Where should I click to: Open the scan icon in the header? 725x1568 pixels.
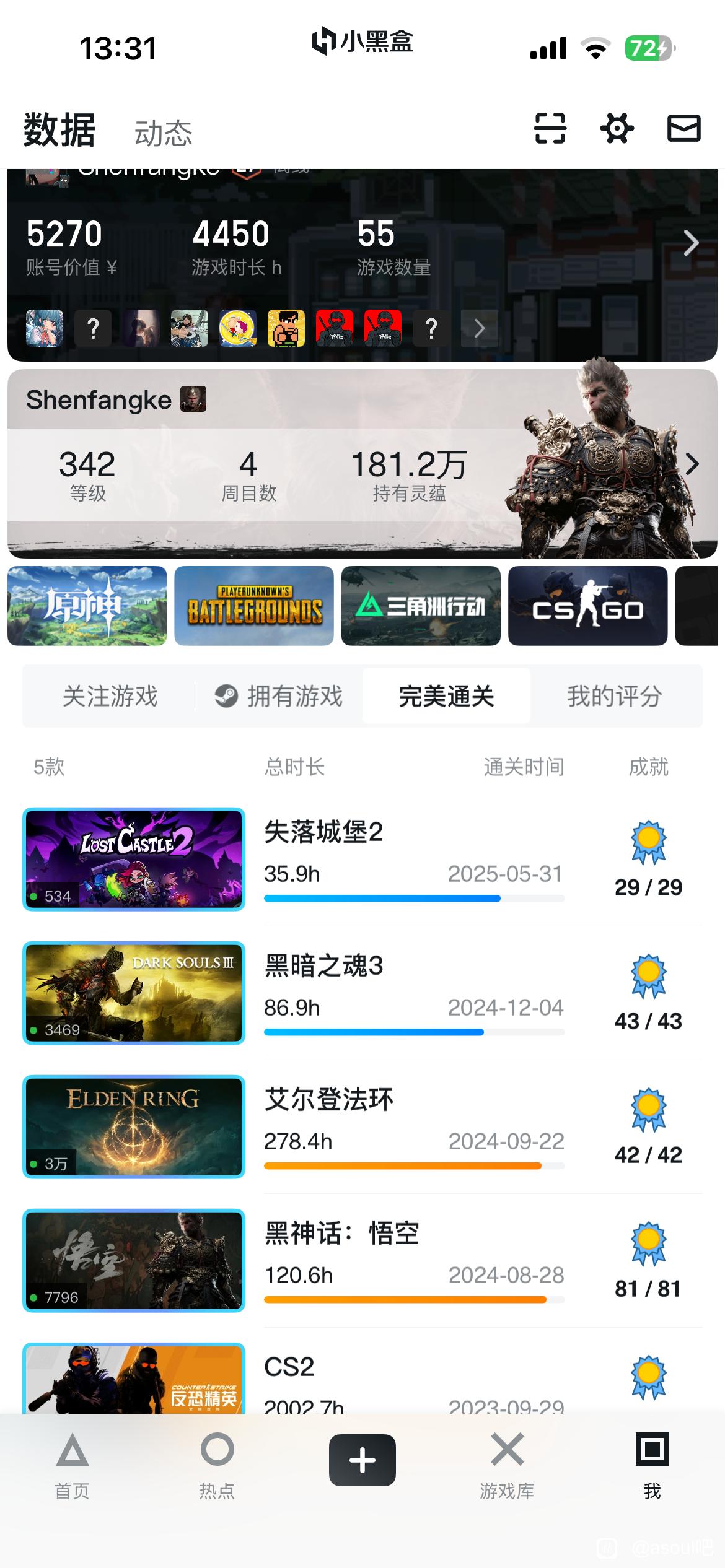(550, 129)
